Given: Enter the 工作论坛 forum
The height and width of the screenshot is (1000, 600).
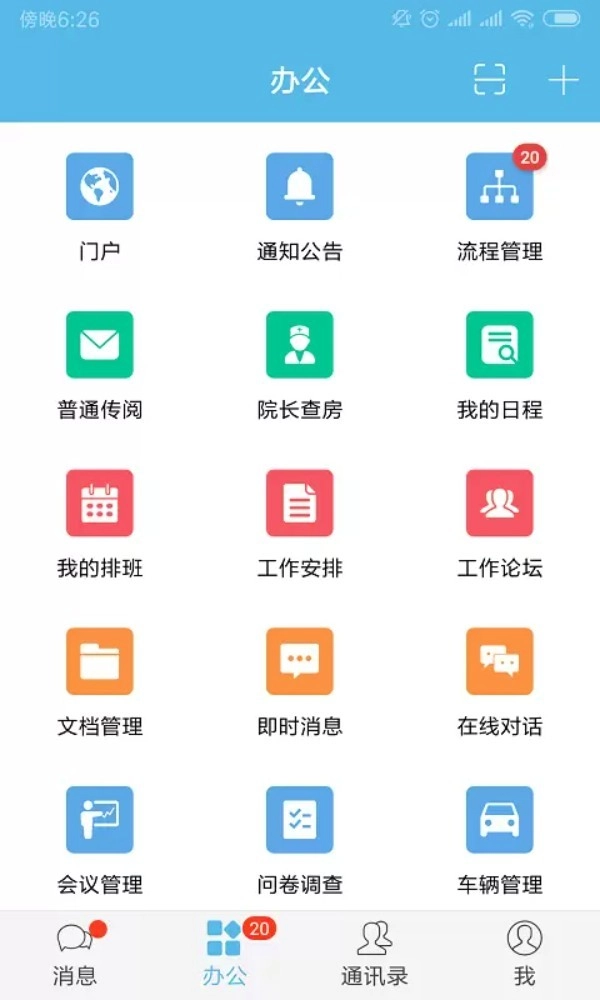Looking at the screenshot, I should (499, 503).
